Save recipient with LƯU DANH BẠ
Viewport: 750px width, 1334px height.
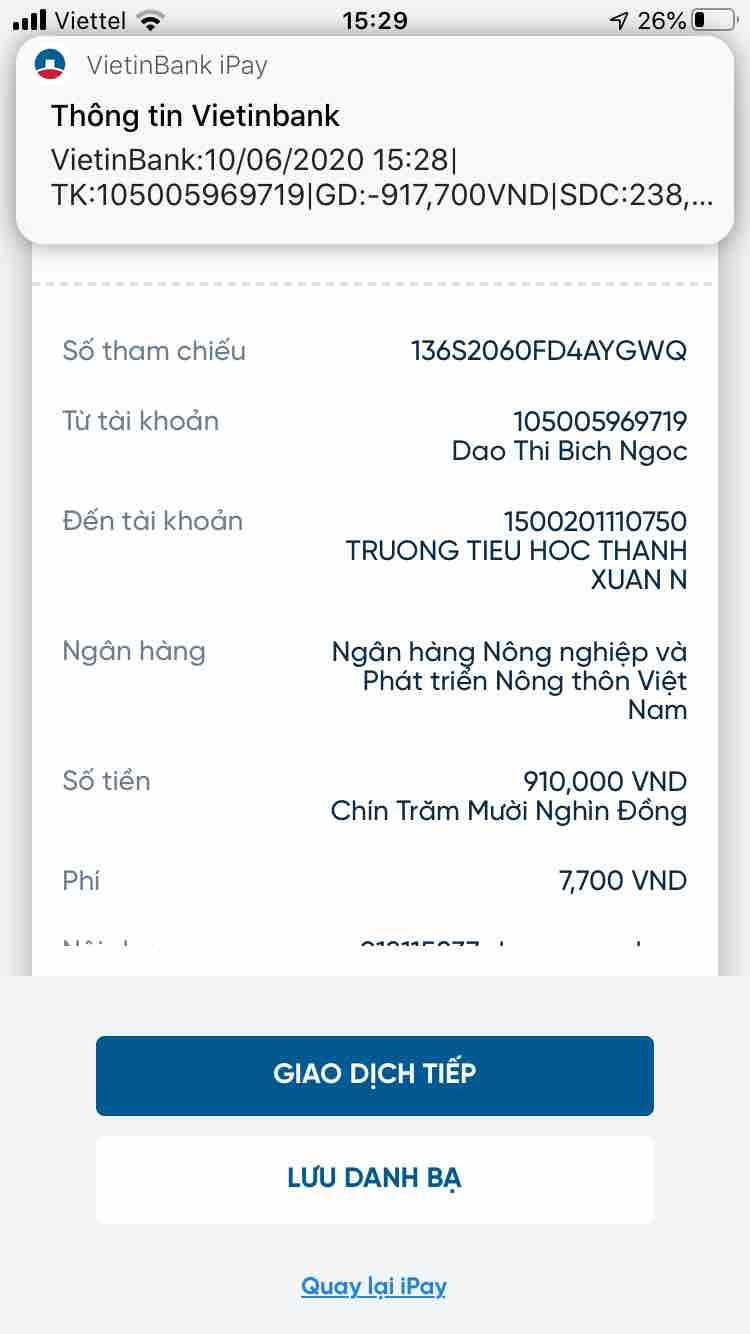(375, 1178)
